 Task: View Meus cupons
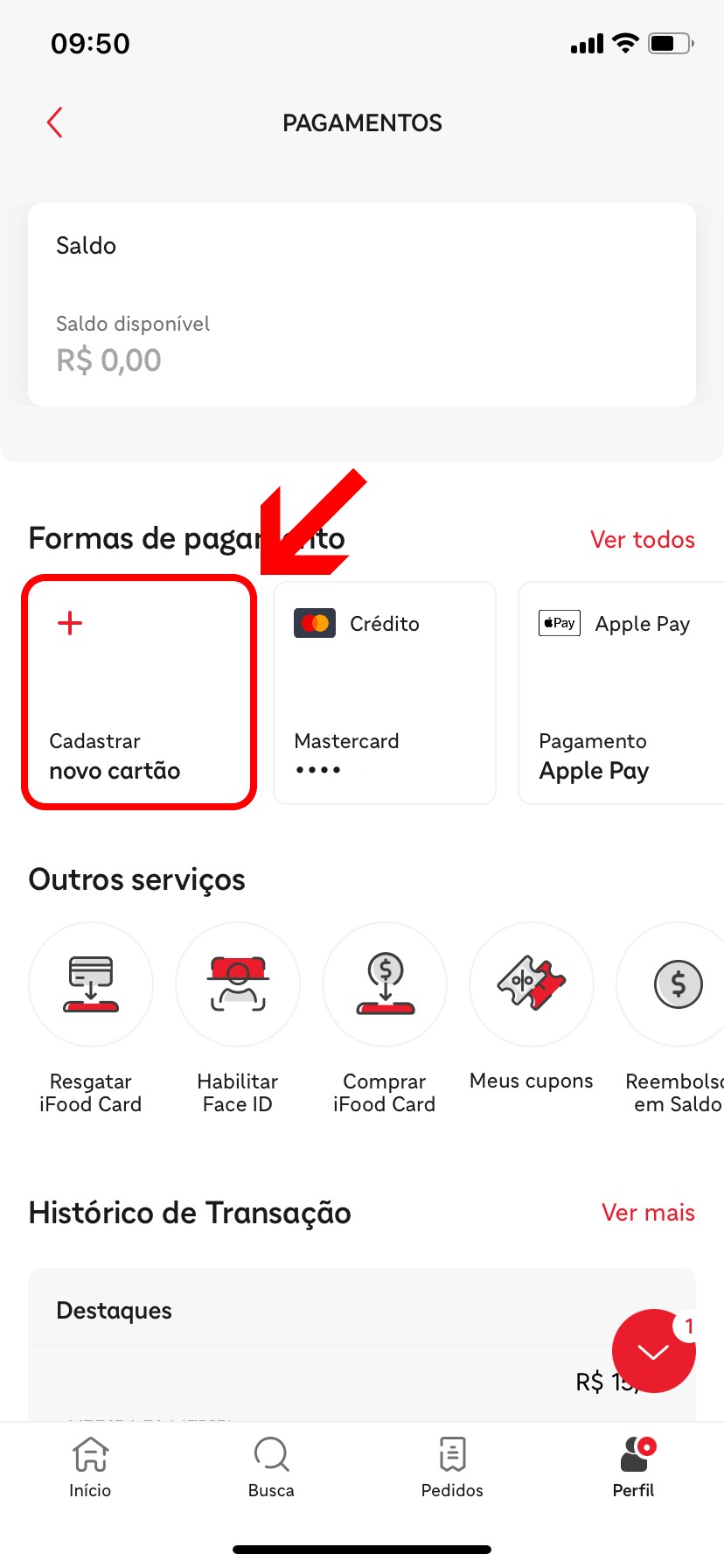click(532, 985)
